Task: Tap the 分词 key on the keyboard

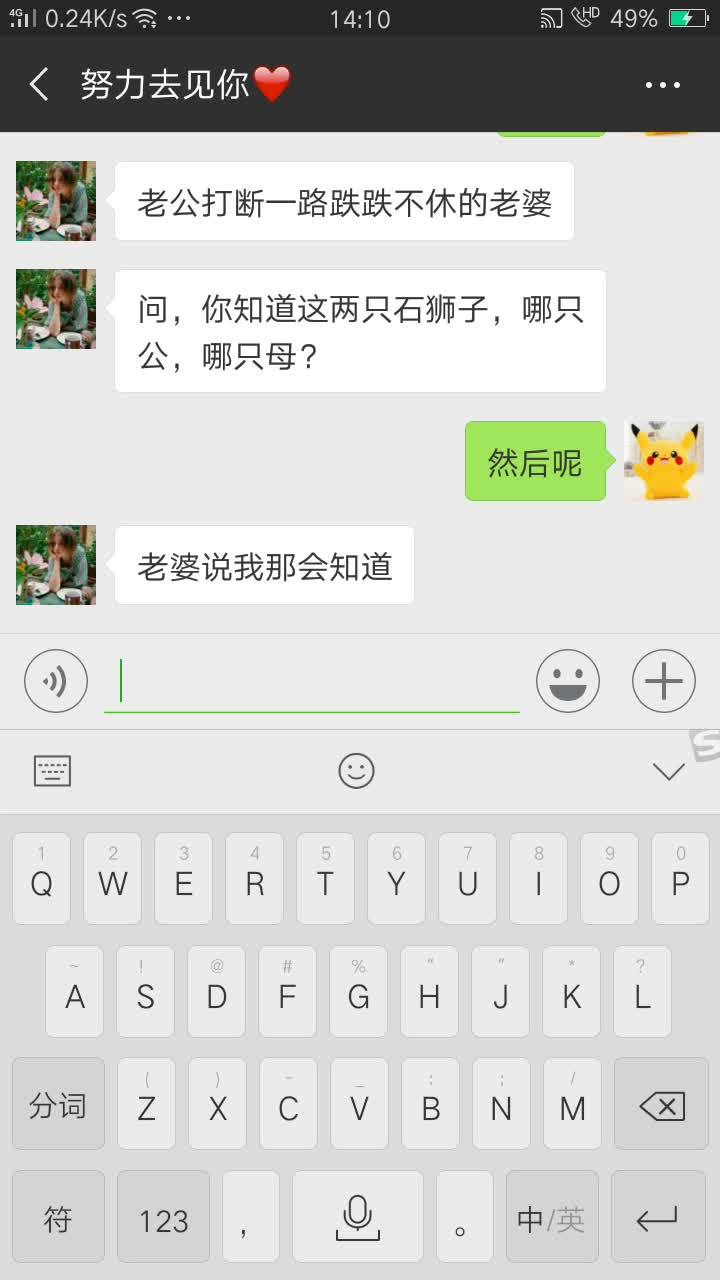Action: [58, 1104]
